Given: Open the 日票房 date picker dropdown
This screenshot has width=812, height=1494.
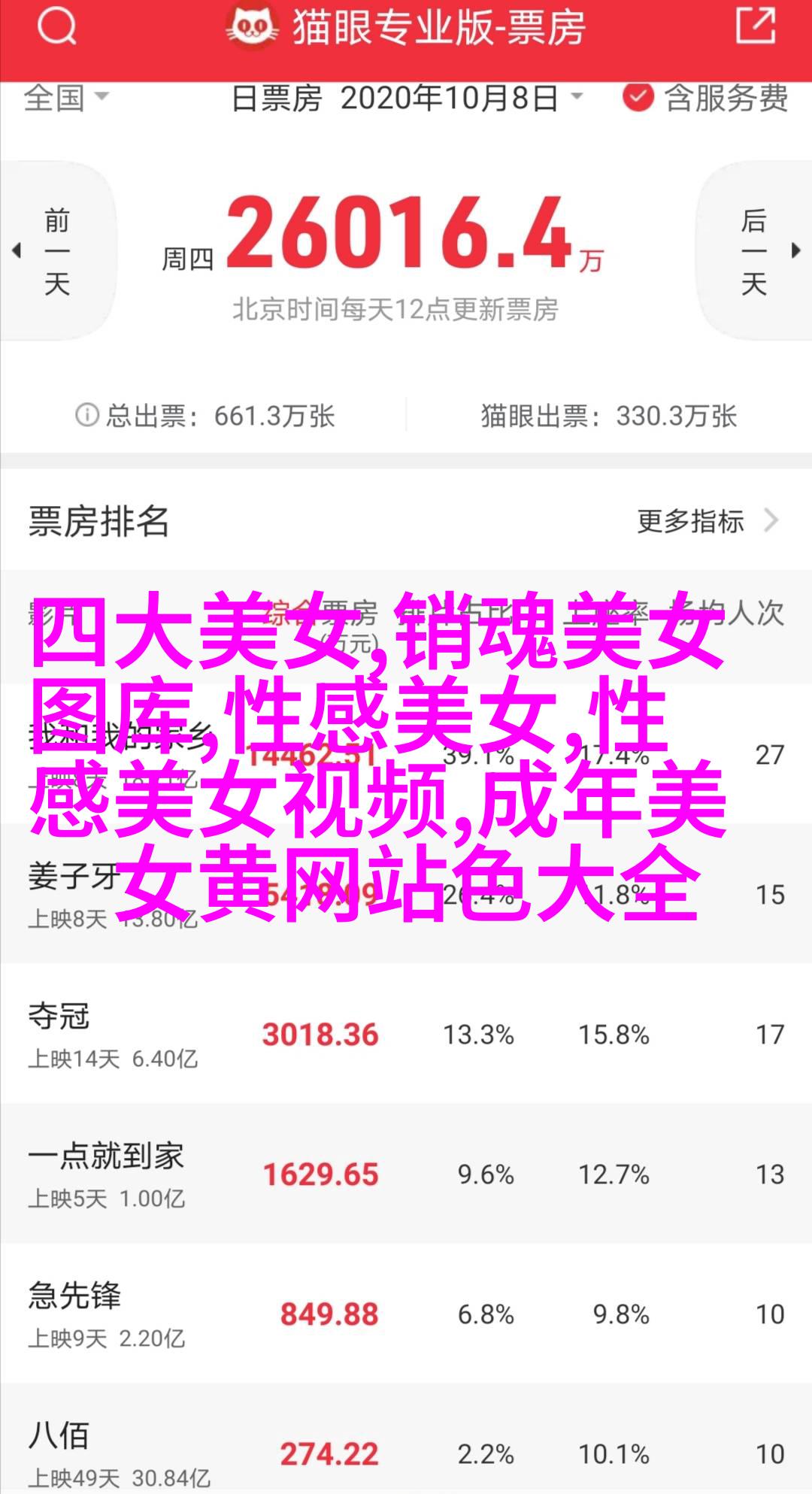Looking at the screenshot, I should pos(407,98).
